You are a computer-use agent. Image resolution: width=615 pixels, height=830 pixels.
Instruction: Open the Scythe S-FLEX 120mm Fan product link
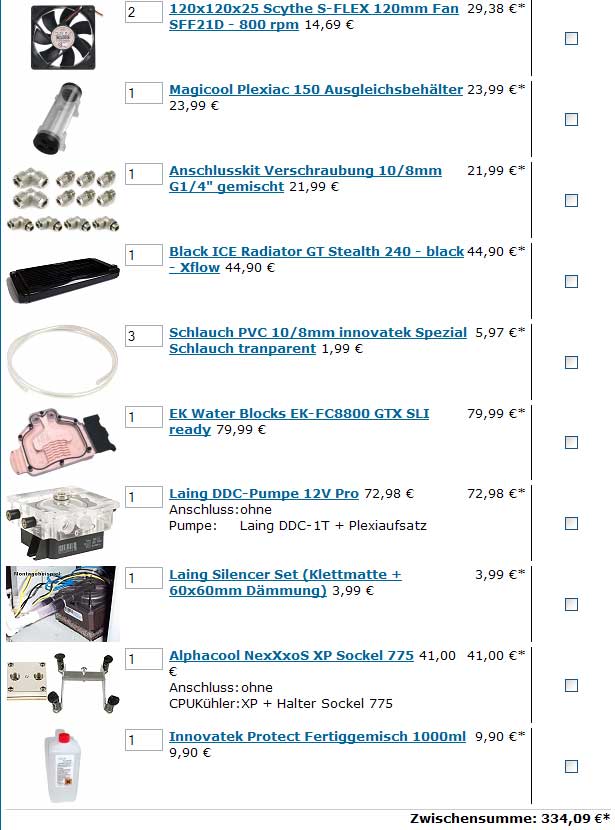pyautogui.click(x=313, y=9)
